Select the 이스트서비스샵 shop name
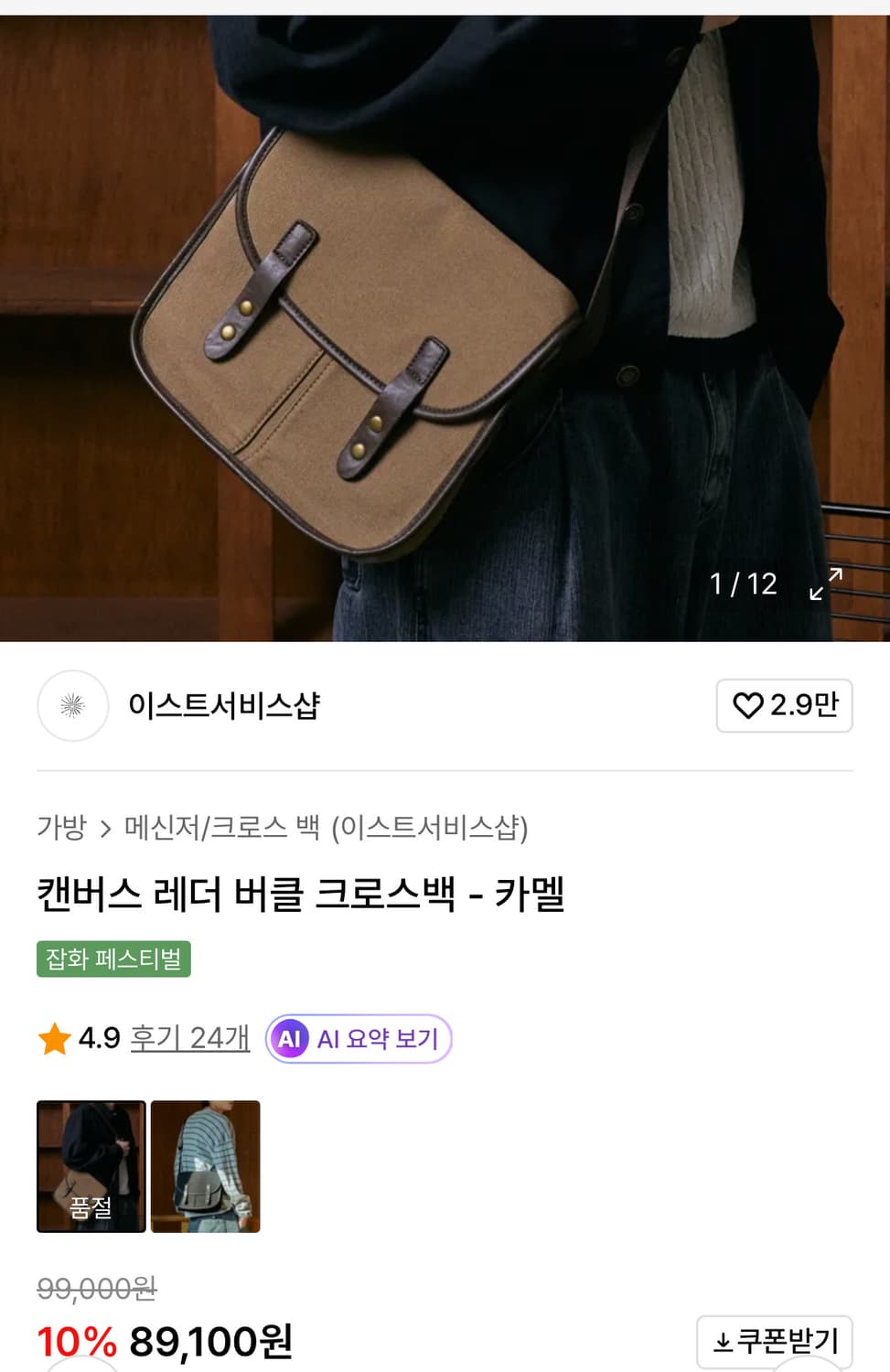890x1372 pixels. [226, 706]
